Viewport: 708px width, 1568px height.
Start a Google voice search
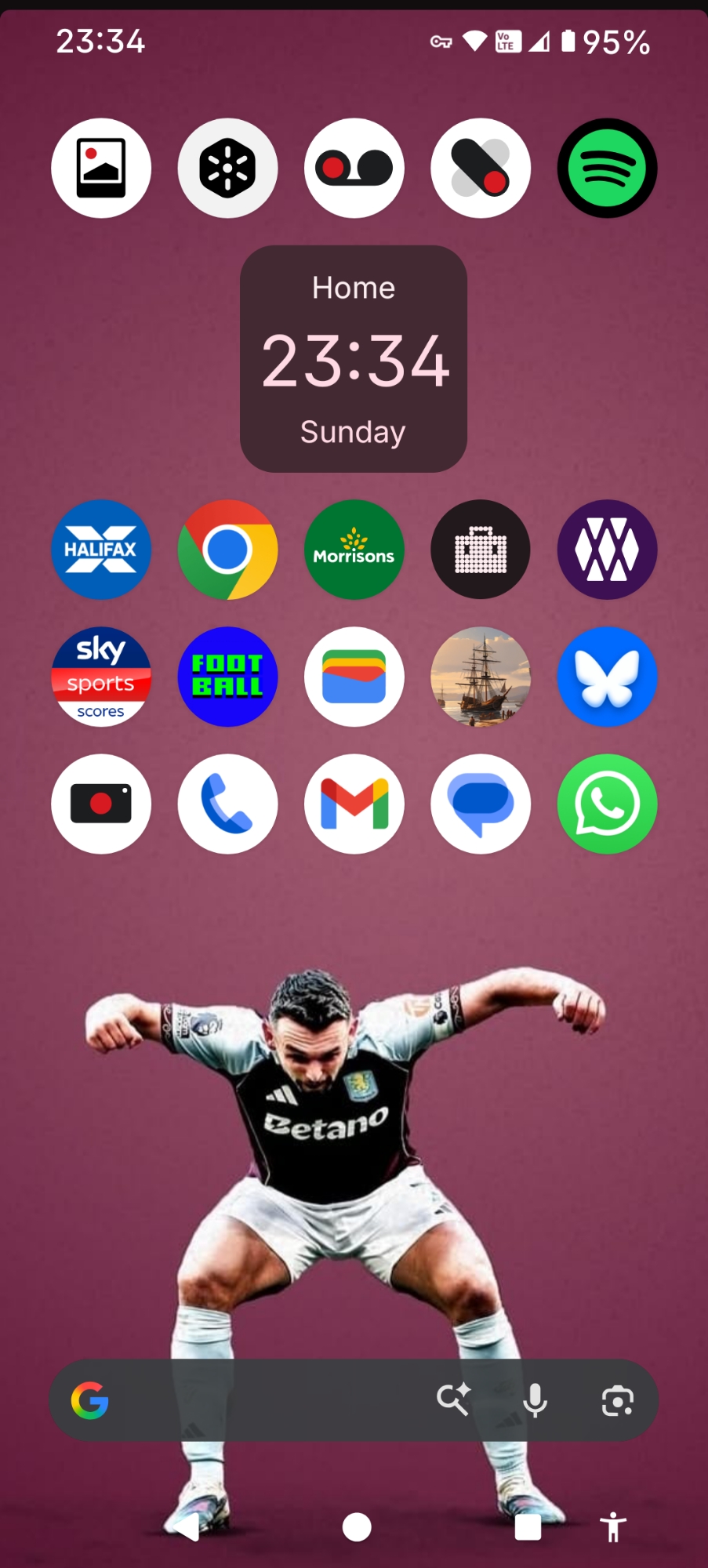(x=536, y=1400)
